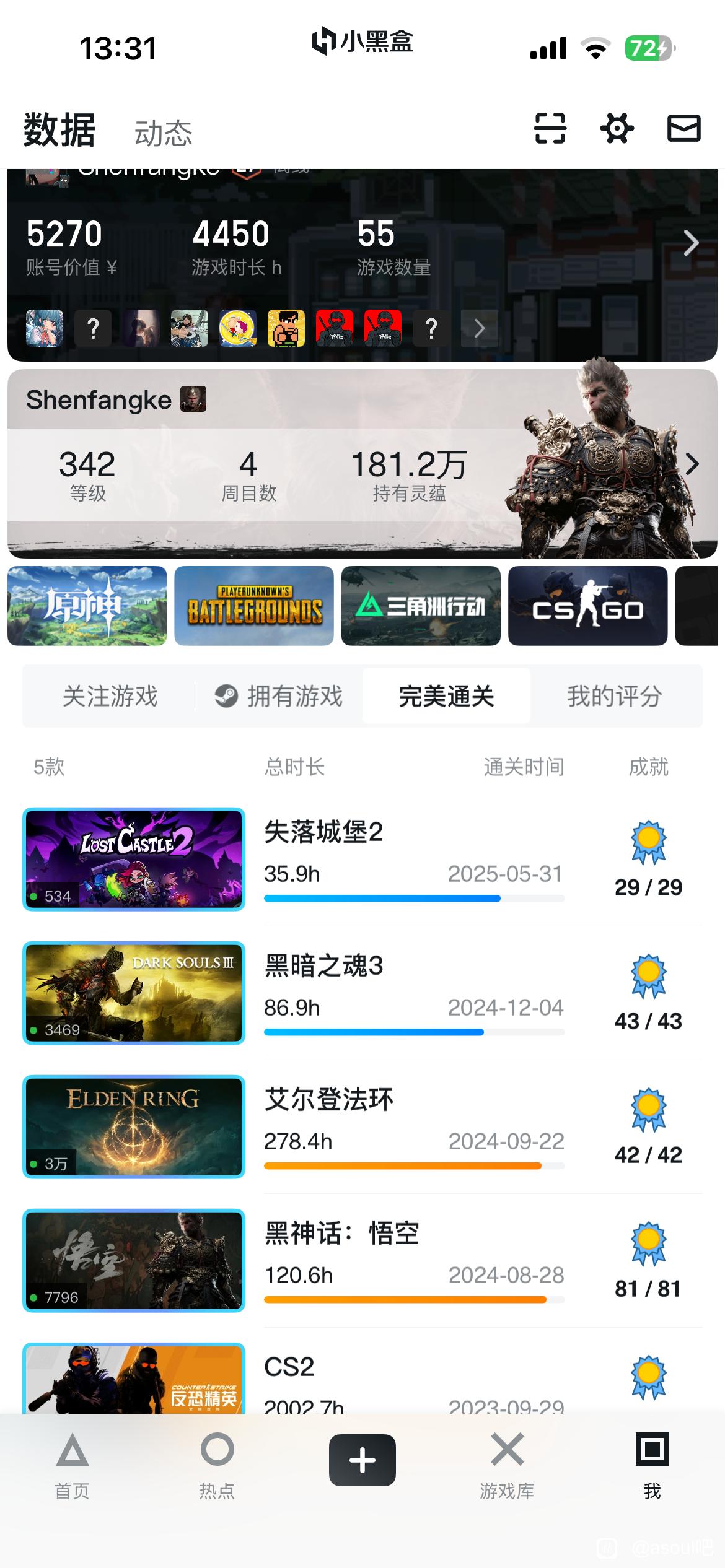
Task: Select the 我的评分 tab
Action: [x=615, y=696]
